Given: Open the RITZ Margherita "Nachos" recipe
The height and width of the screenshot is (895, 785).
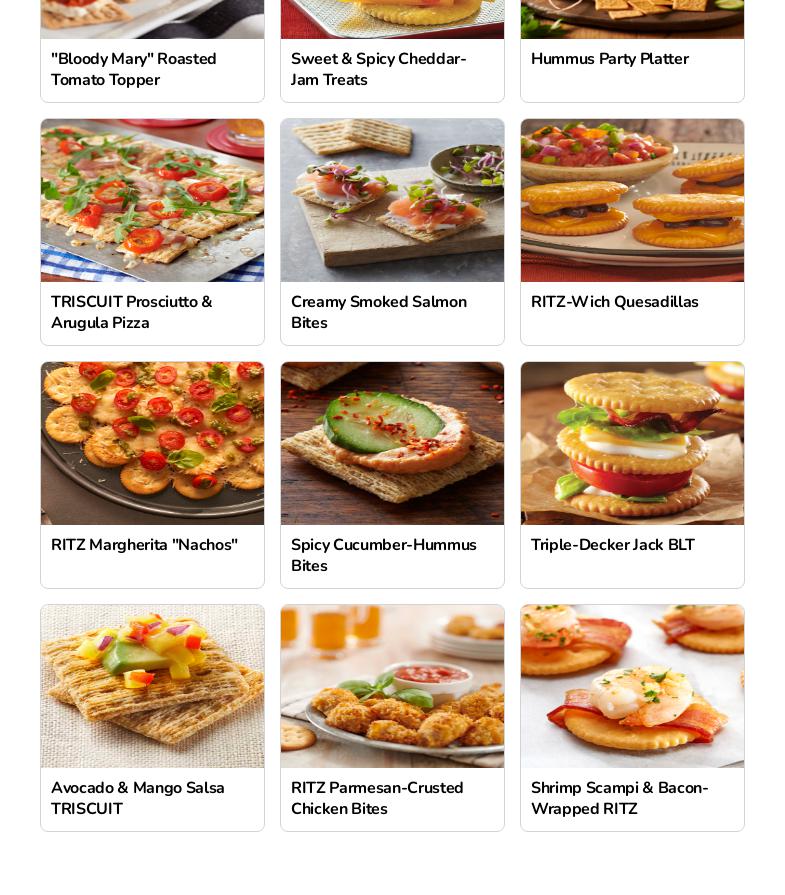Looking at the screenshot, I should coord(144,545).
